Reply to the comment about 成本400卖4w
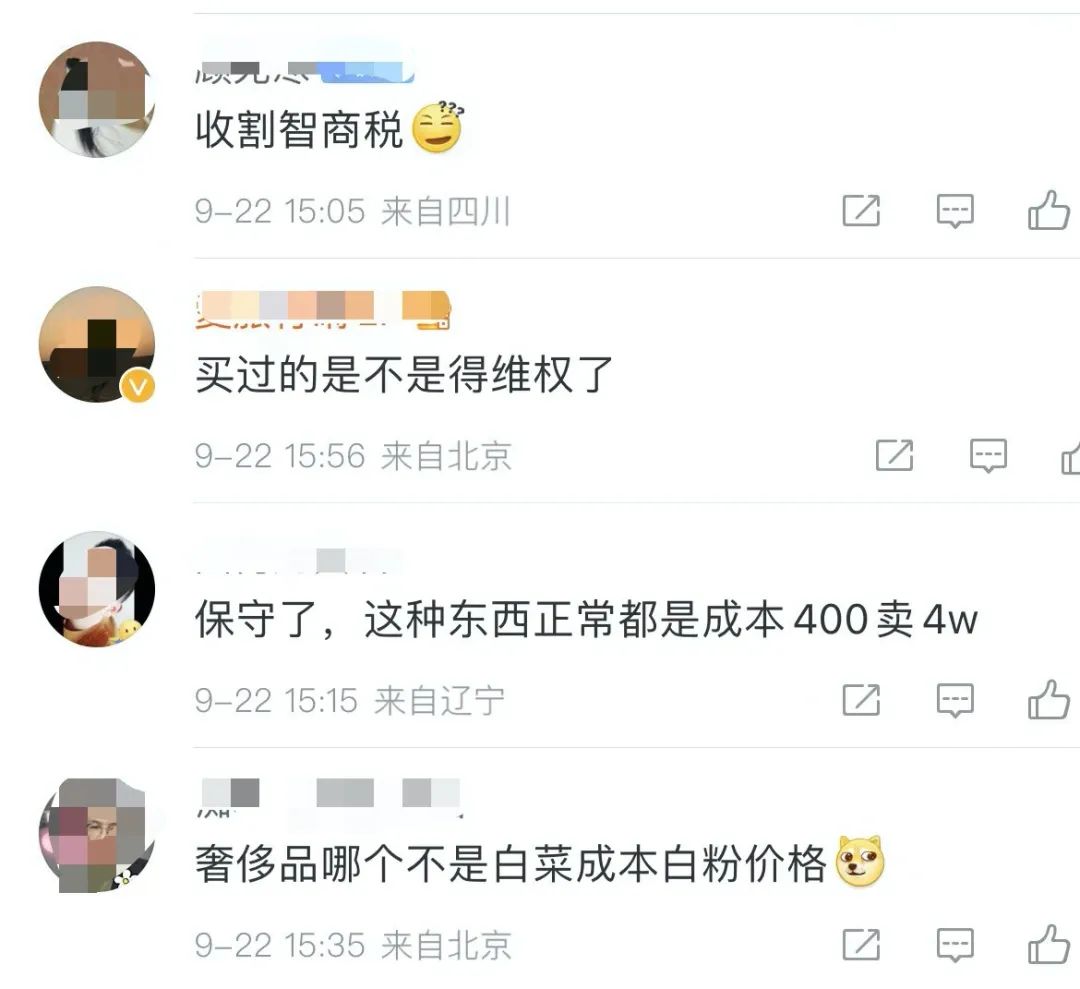Image resolution: width=1080 pixels, height=989 pixels. click(x=954, y=700)
